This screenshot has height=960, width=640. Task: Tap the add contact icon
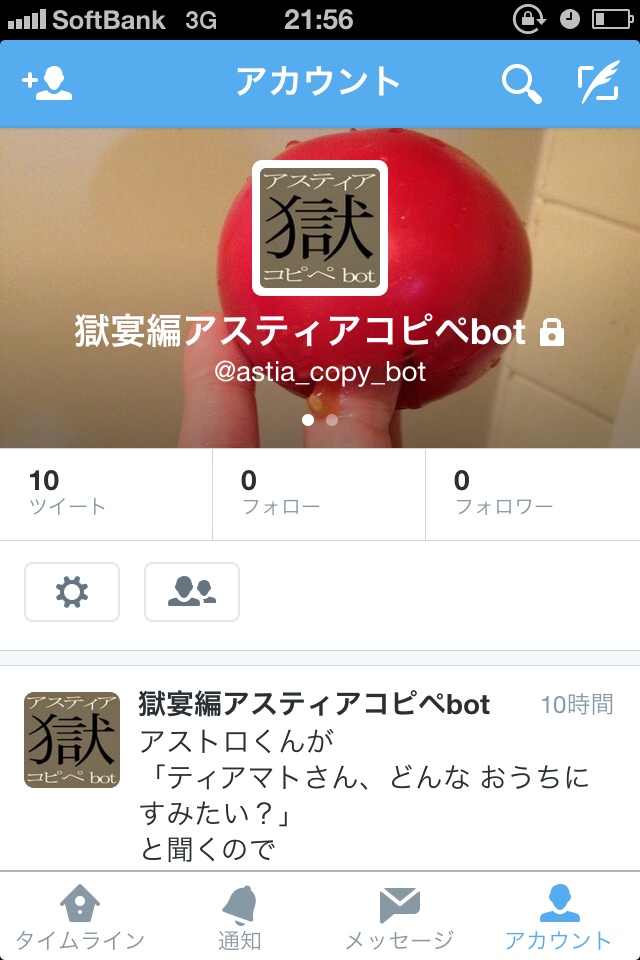(x=47, y=84)
